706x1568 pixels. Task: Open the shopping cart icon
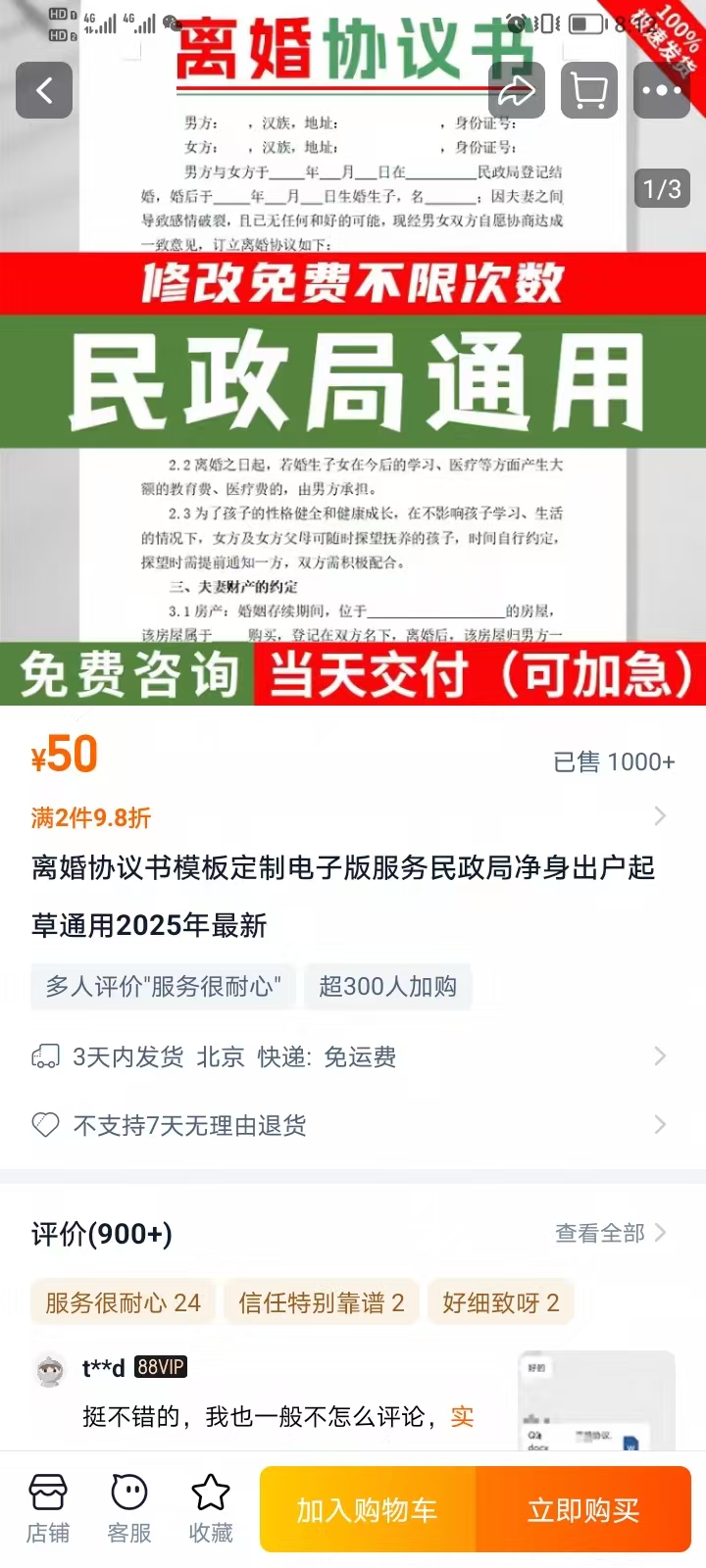[588, 91]
